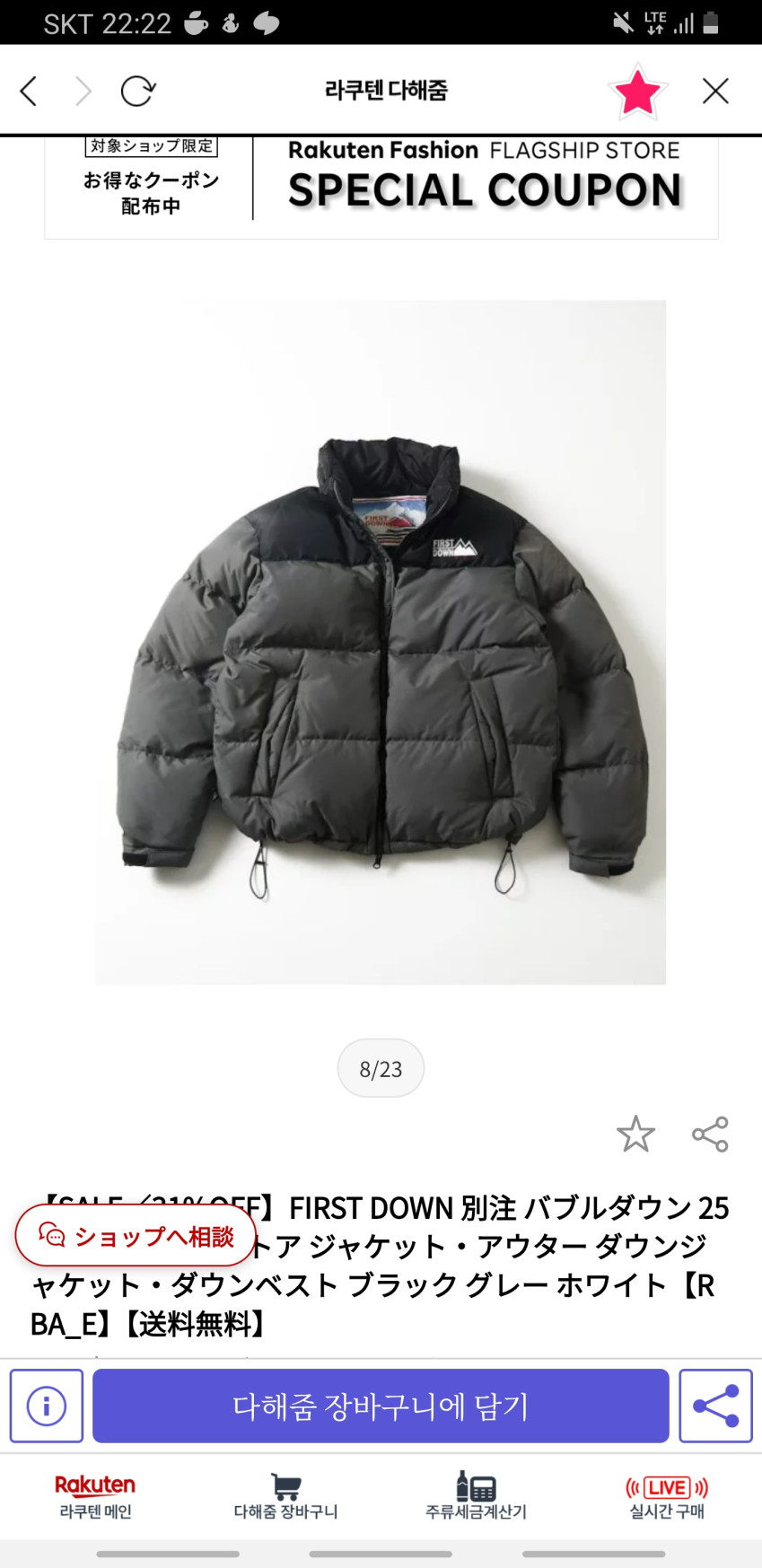Image resolution: width=762 pixels, height=1568 pixels.
Task: Go to 라쿠텐 메인 tab
Action: [x=95, y=1496]
